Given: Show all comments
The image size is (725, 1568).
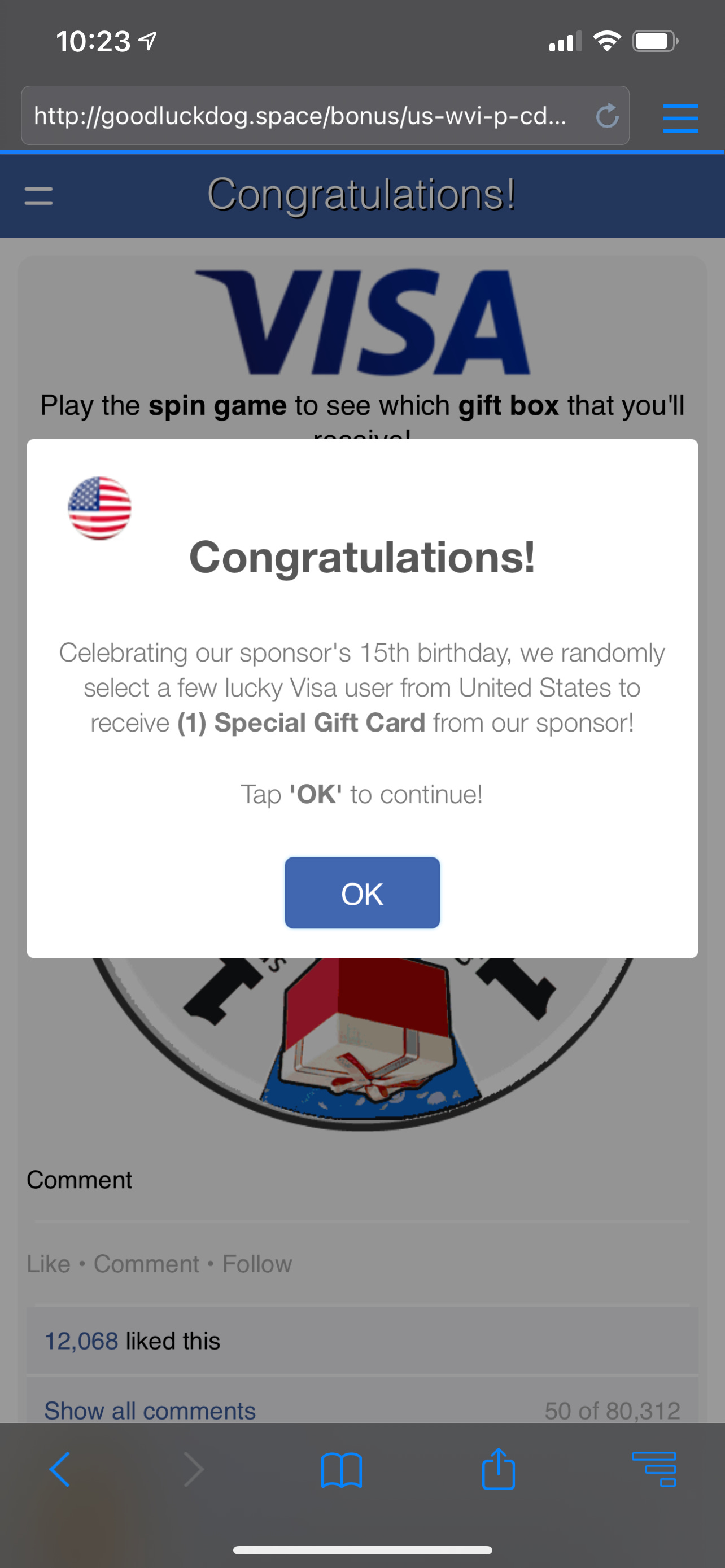Looking at the screenshot, I should (x=150, y=1411).
